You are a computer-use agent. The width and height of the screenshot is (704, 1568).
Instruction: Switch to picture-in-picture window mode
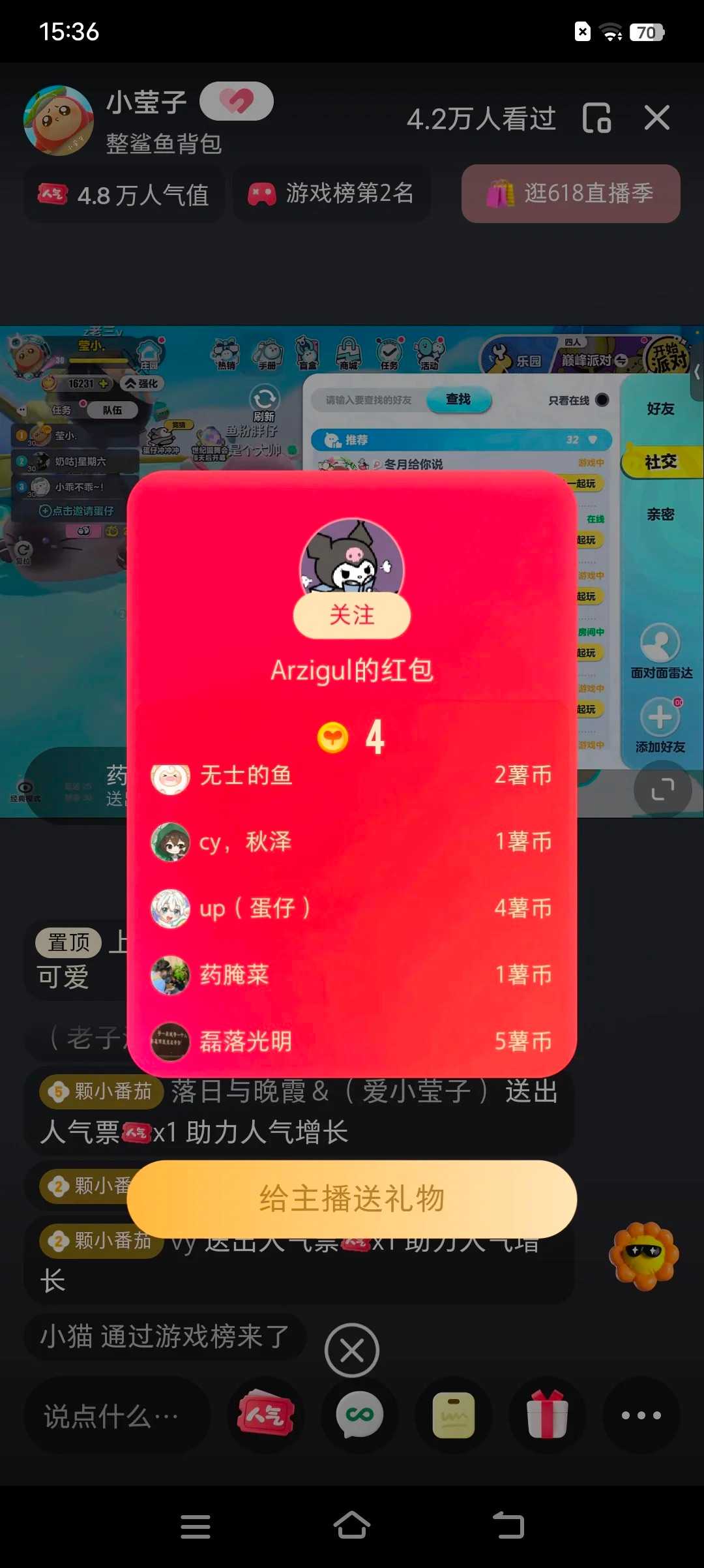click(596, 118)
